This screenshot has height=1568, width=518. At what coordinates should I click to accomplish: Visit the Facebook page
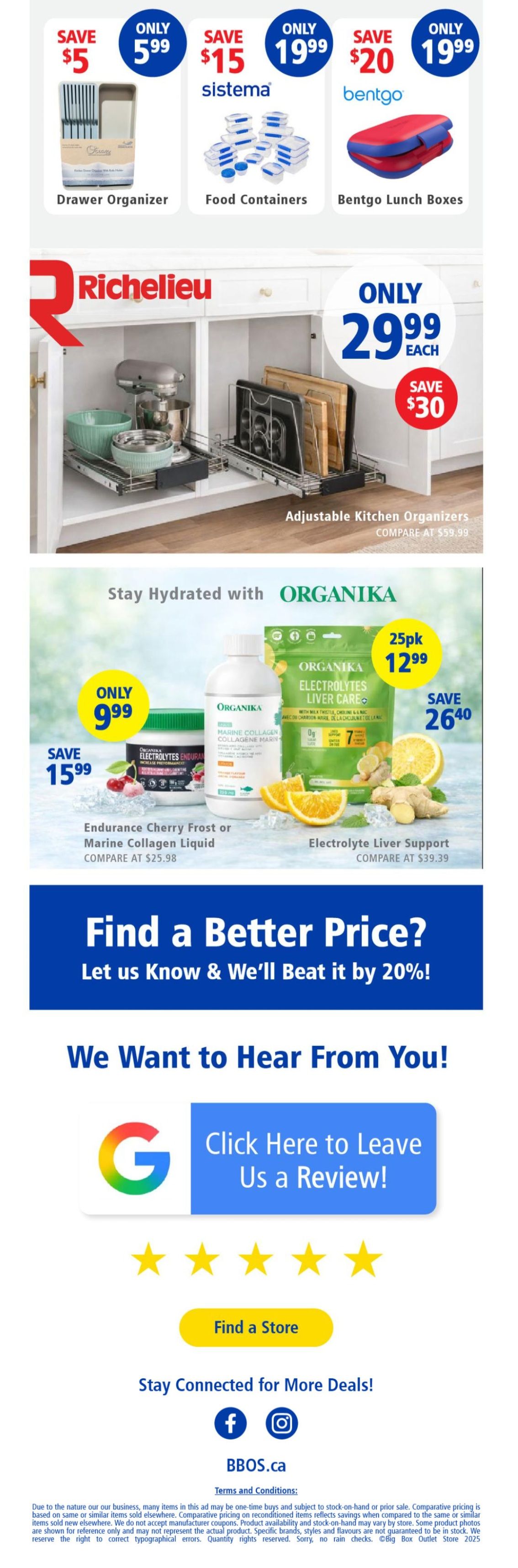pos(230,1423)
